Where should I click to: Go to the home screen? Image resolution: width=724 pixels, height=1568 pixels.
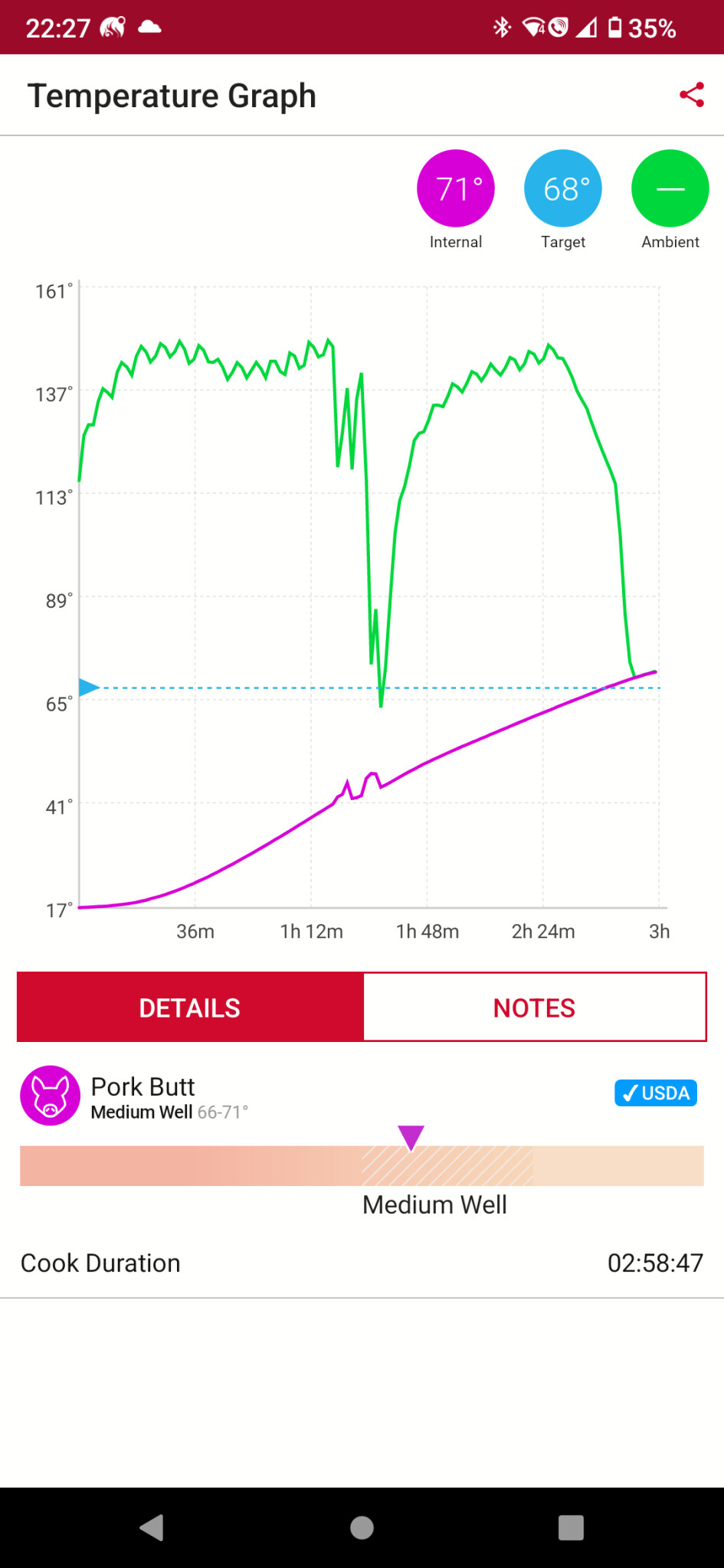tap(362, 1527)
